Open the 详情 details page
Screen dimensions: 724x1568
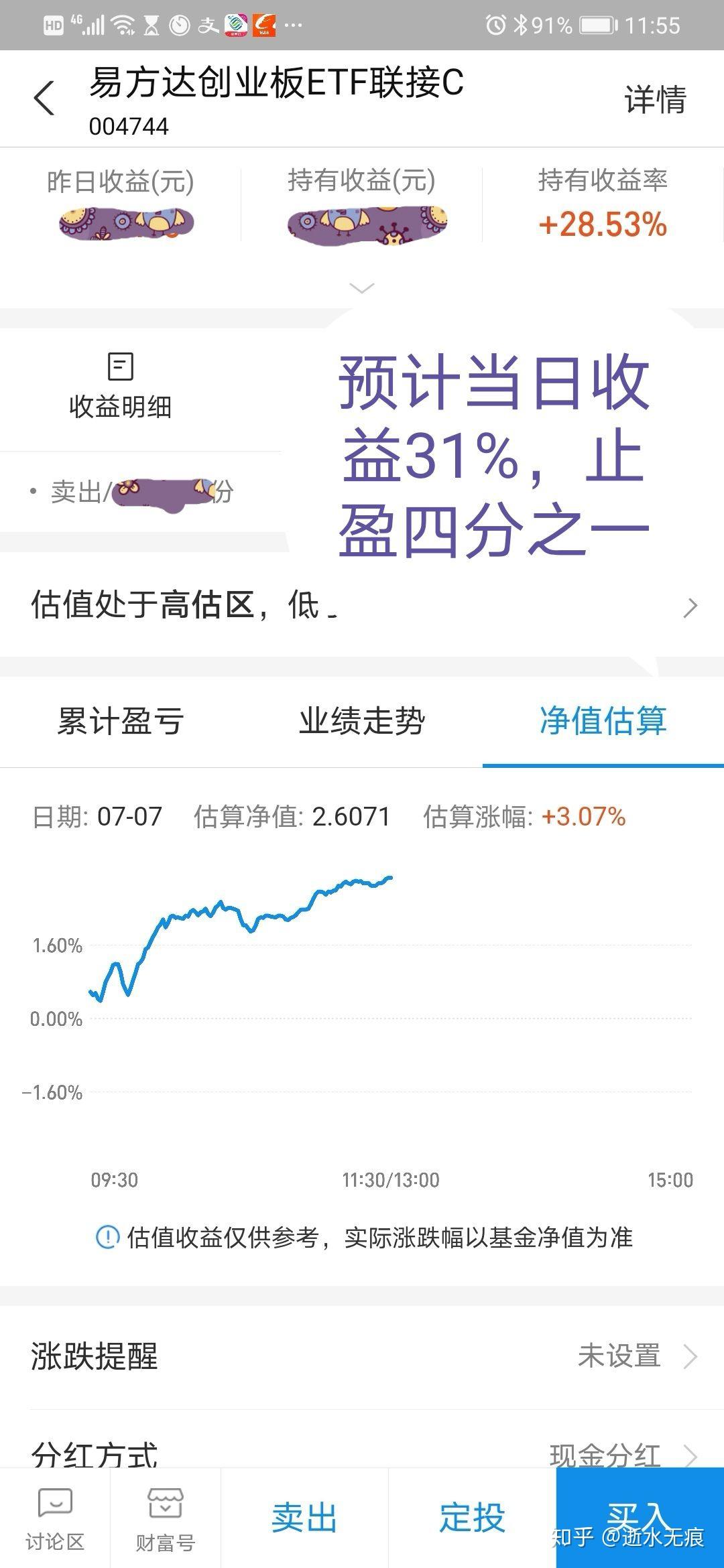click(x=655, y=99)
